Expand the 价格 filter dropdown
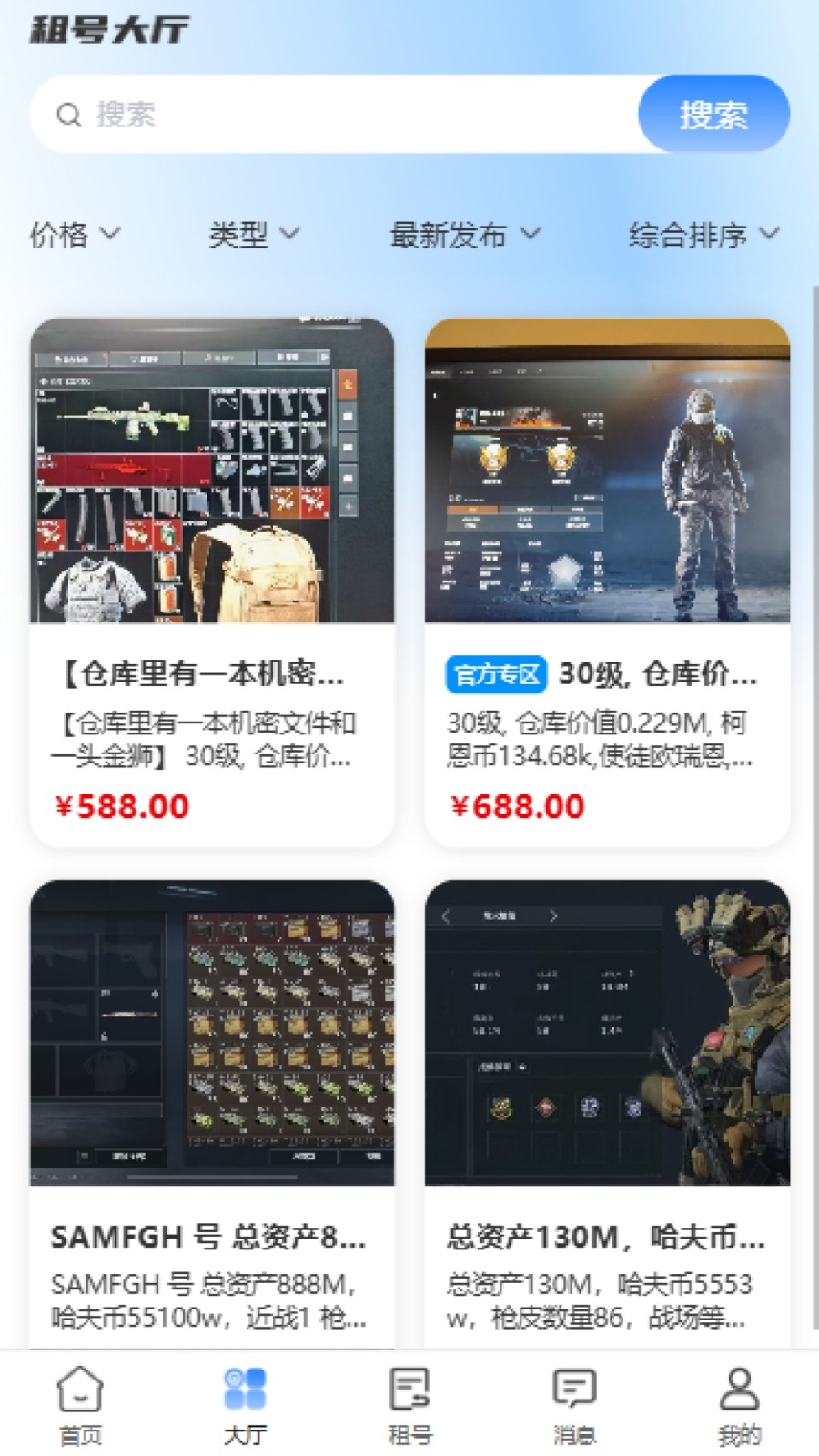819x1456 pixels. pos(75,235)
